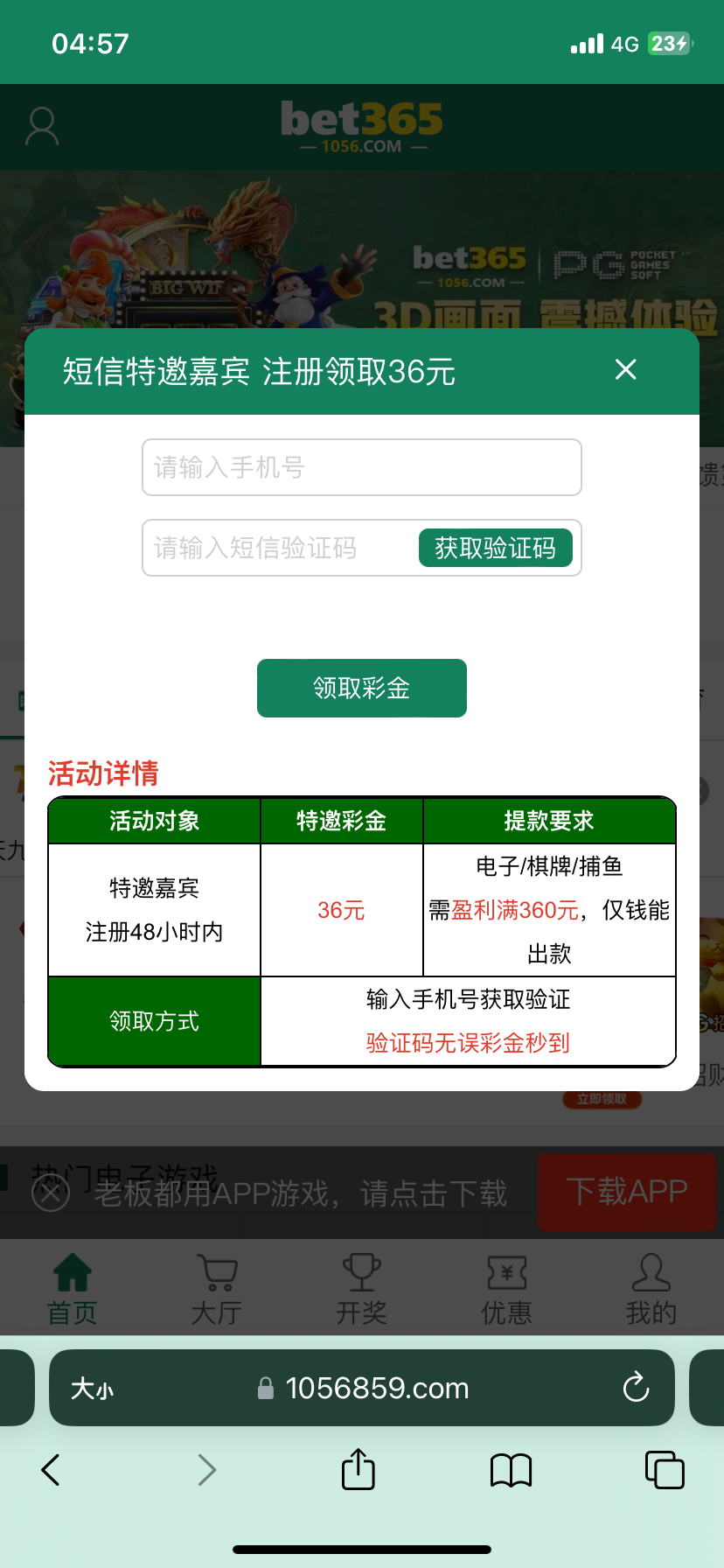724x1568 pixels.
Task: Reload the page via refresh icon
Action: (x=636, y=1388)
